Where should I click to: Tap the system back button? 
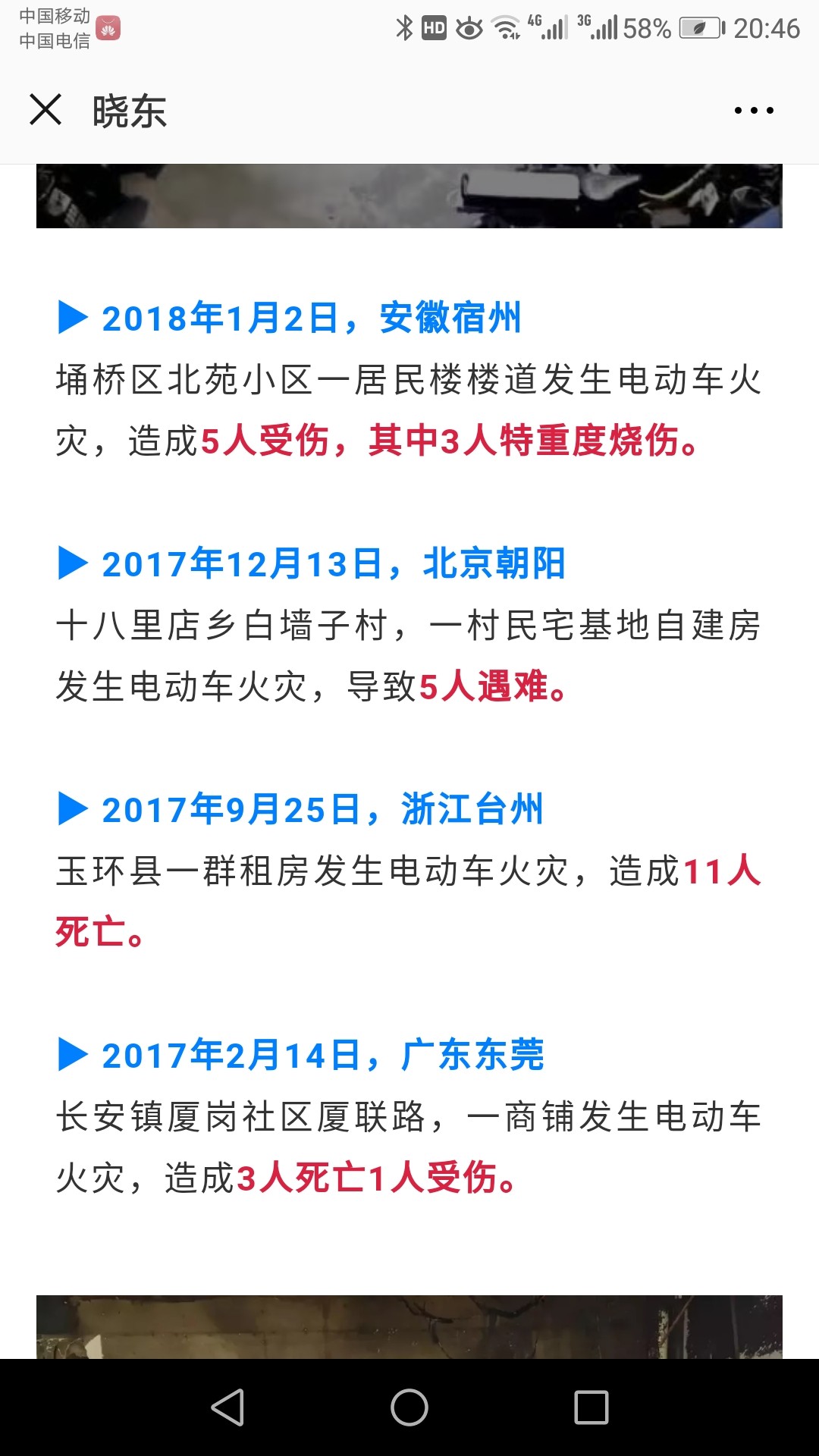[227, 1407]
